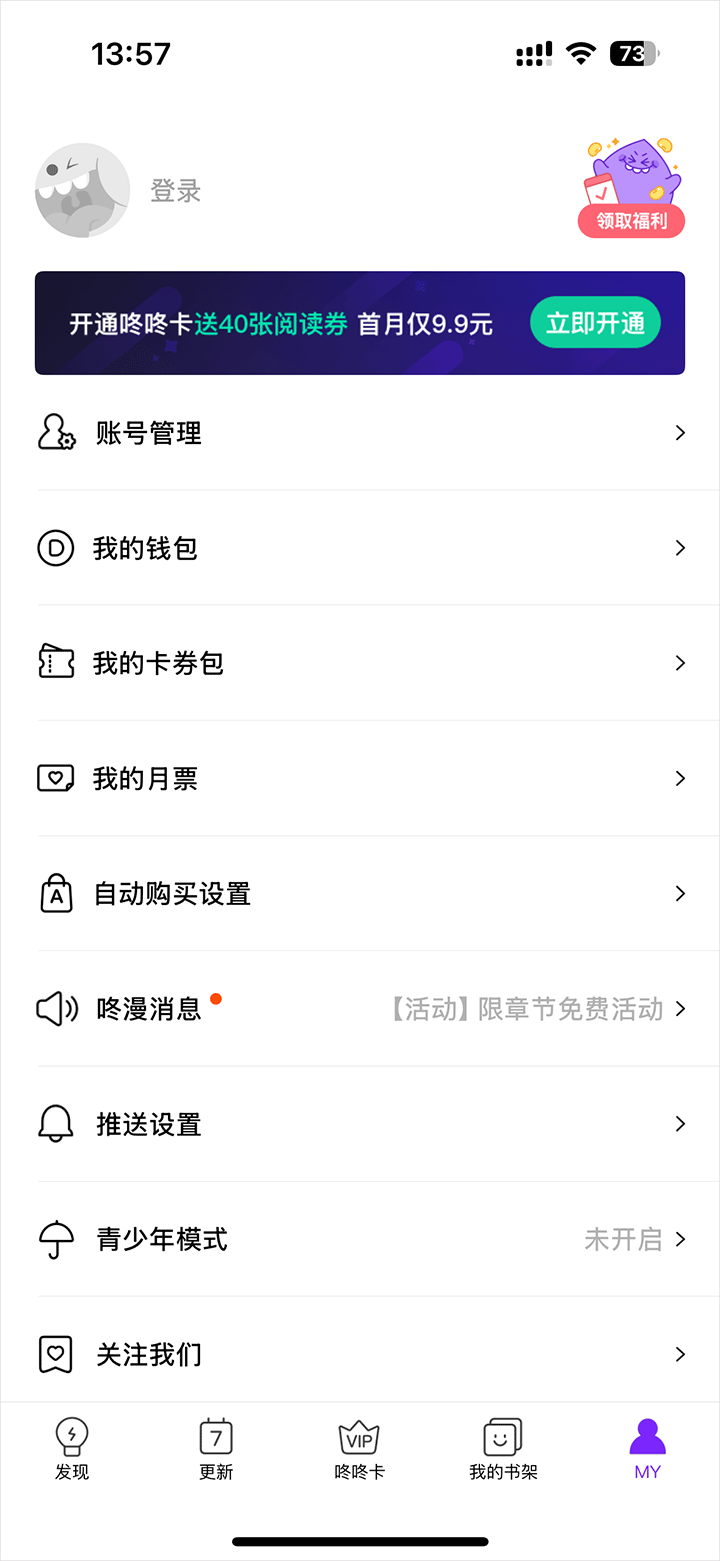This screenshot has height=1561, width=720.
Task: Open 青少年模式 settings
Action: pyautogui.click(x=360, y=1240)
